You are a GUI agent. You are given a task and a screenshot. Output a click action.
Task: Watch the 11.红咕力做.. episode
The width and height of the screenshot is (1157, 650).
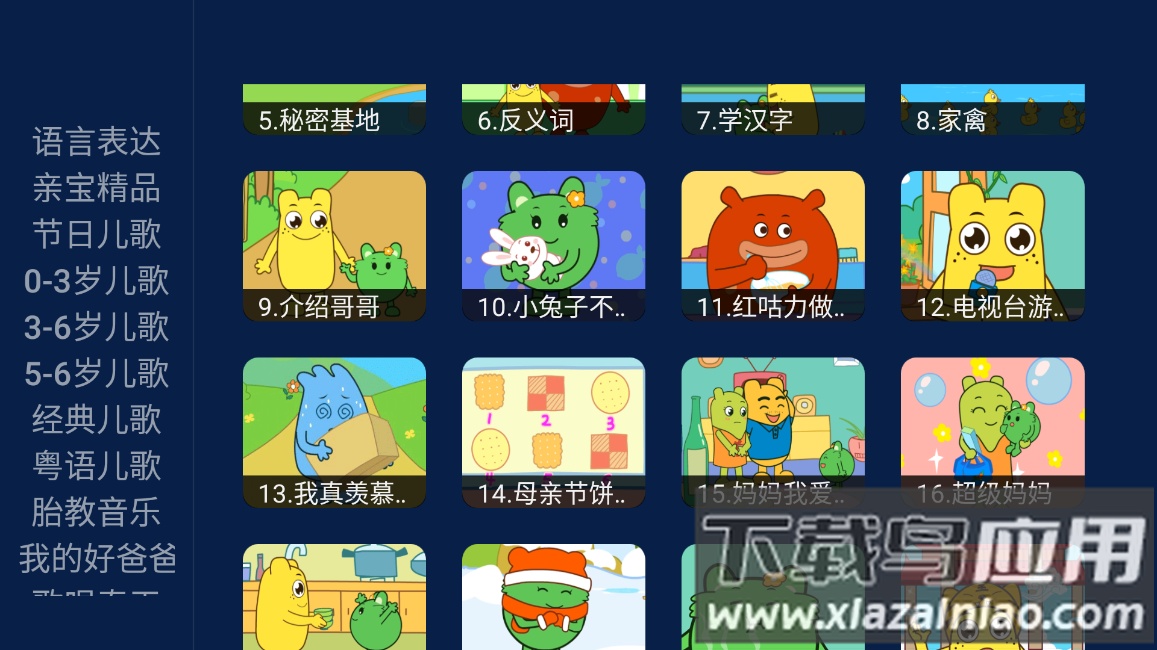[x=773, y=246]
